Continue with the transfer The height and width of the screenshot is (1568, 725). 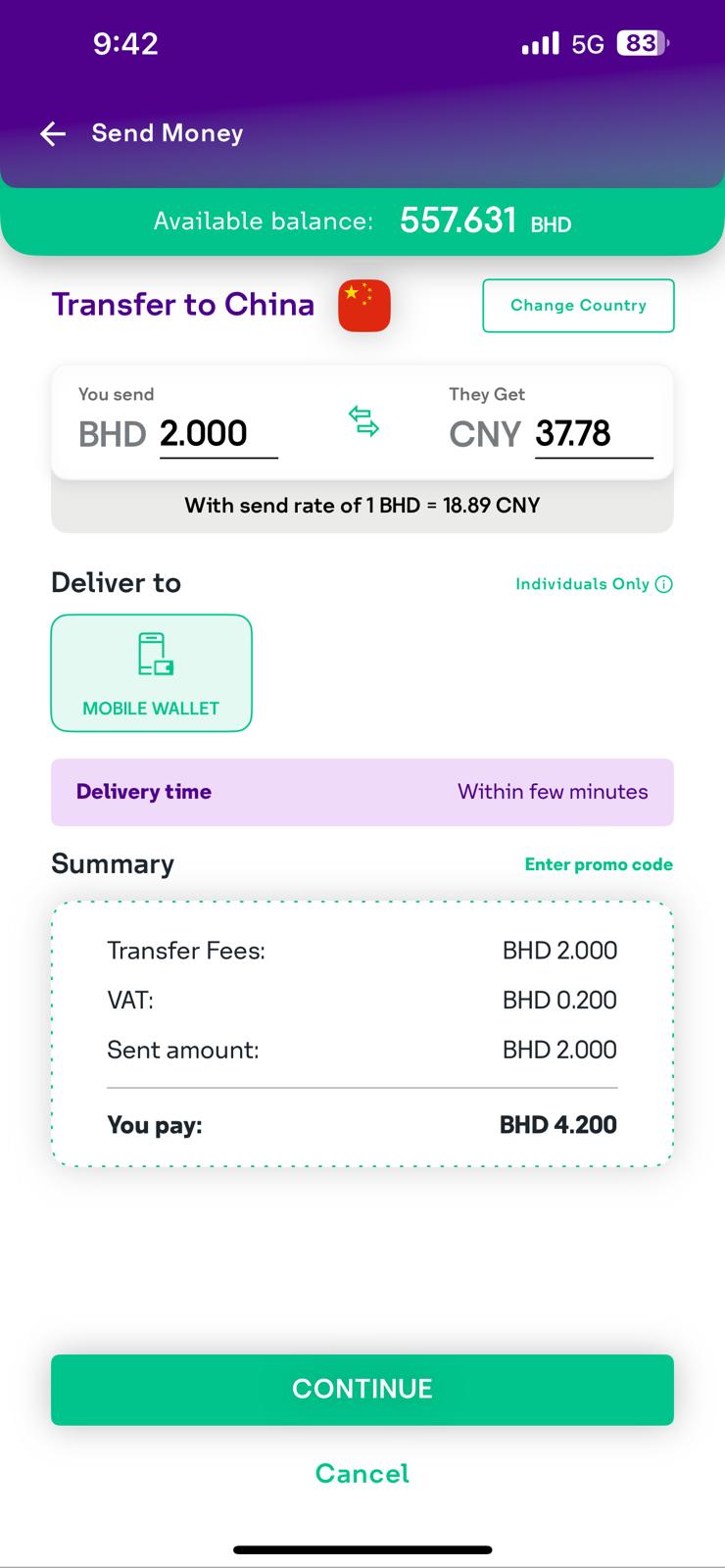362,1389
